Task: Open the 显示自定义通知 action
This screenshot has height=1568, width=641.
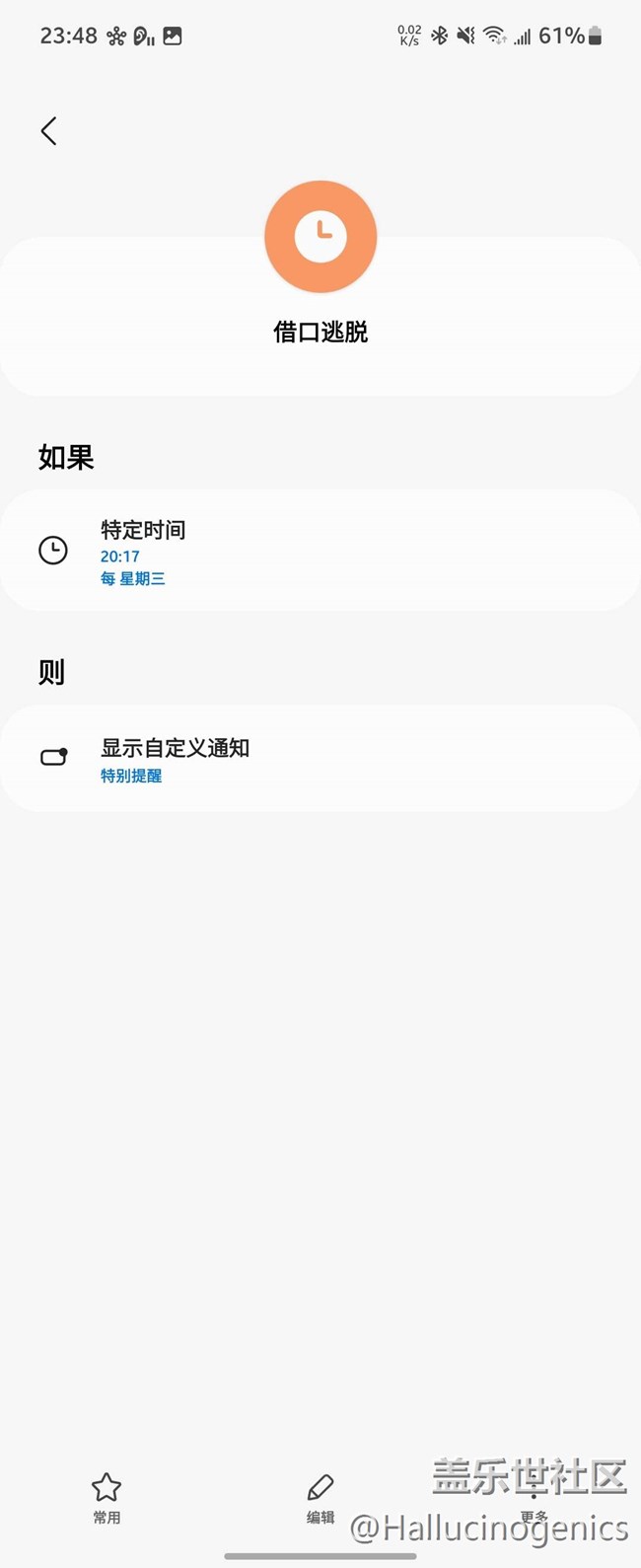Action: point(320,759)
